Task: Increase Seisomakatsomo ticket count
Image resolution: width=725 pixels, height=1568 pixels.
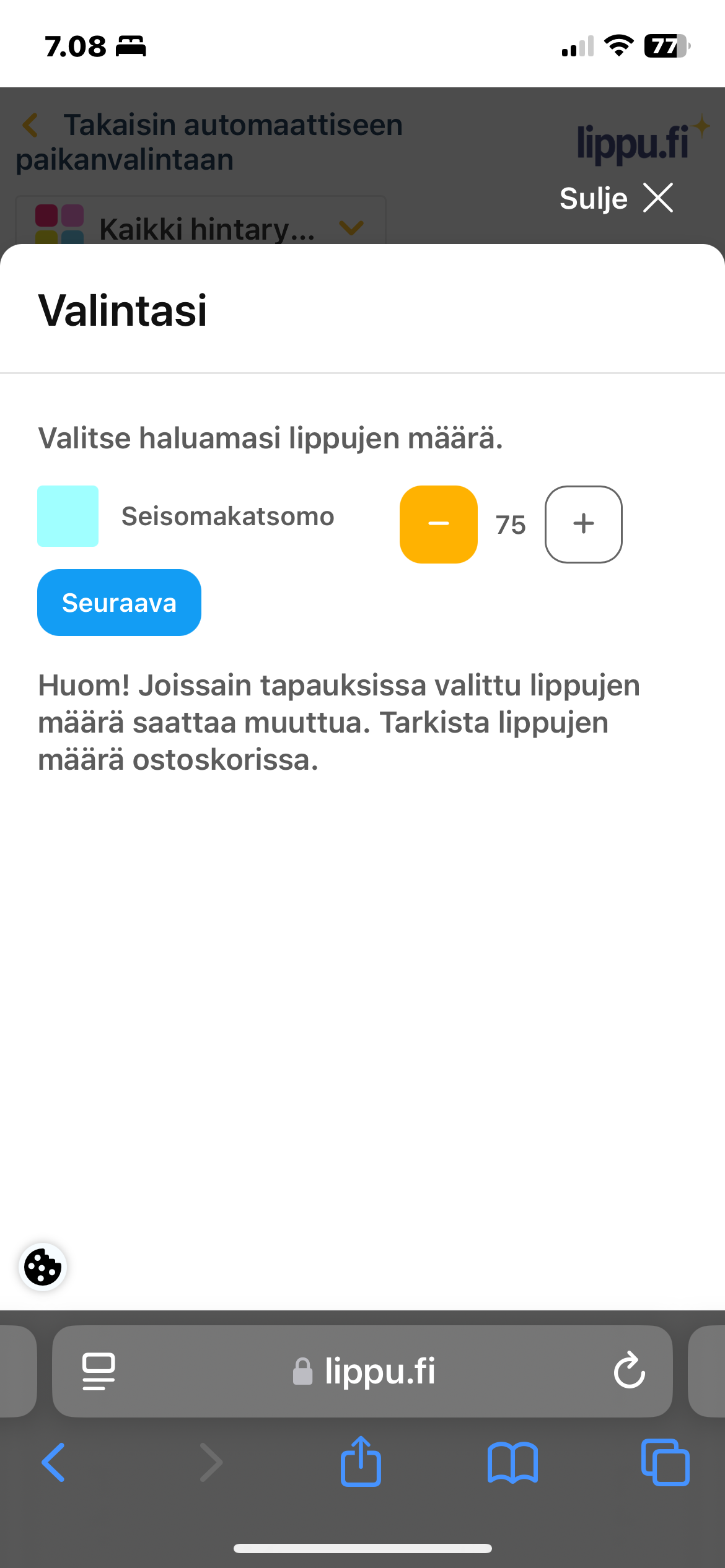Action: tap(583, 524)
